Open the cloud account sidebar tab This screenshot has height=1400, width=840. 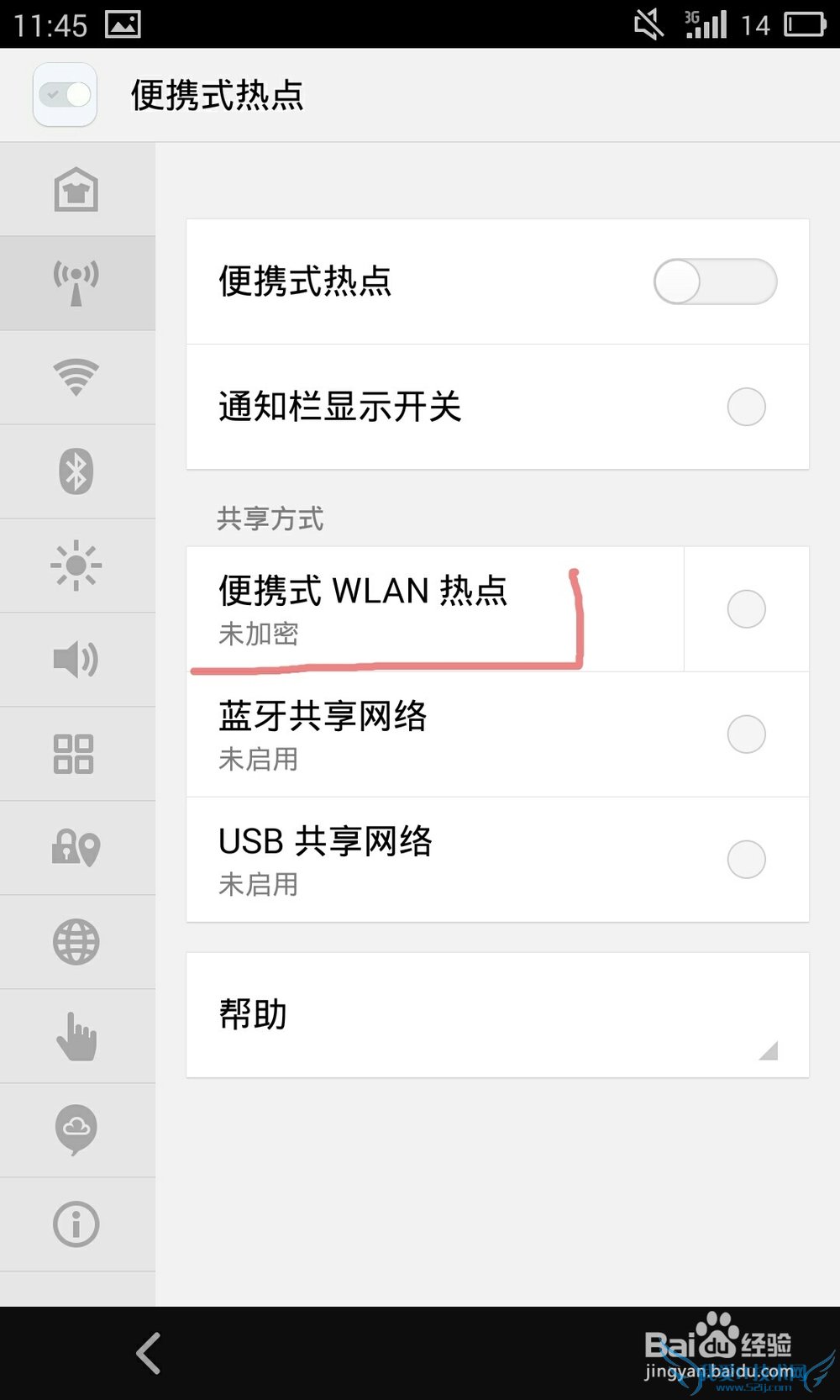(76, 1130)
